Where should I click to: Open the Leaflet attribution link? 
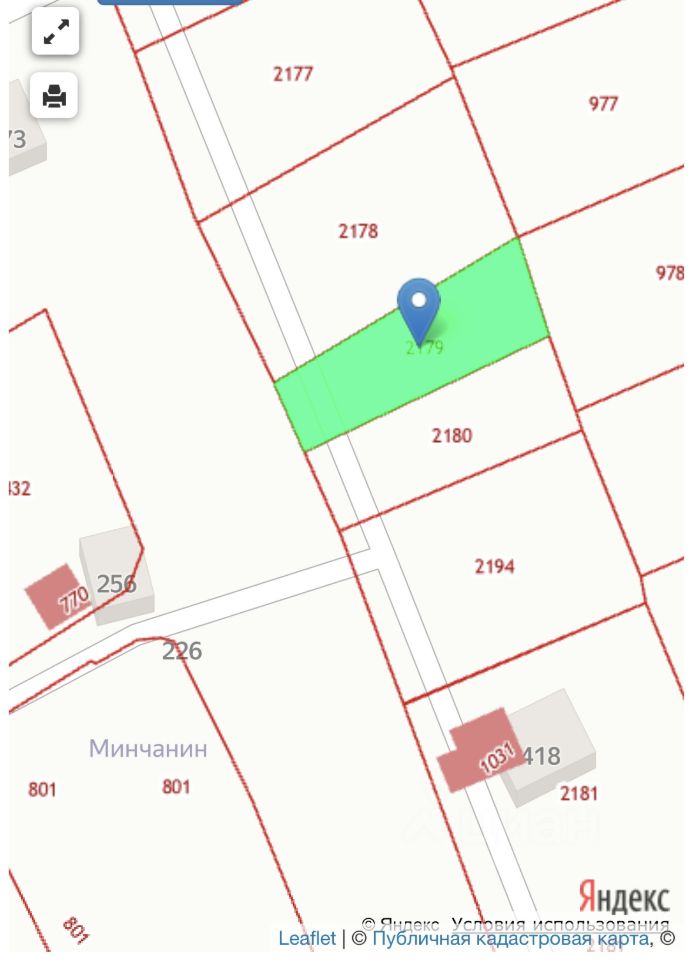click(307, 938)
